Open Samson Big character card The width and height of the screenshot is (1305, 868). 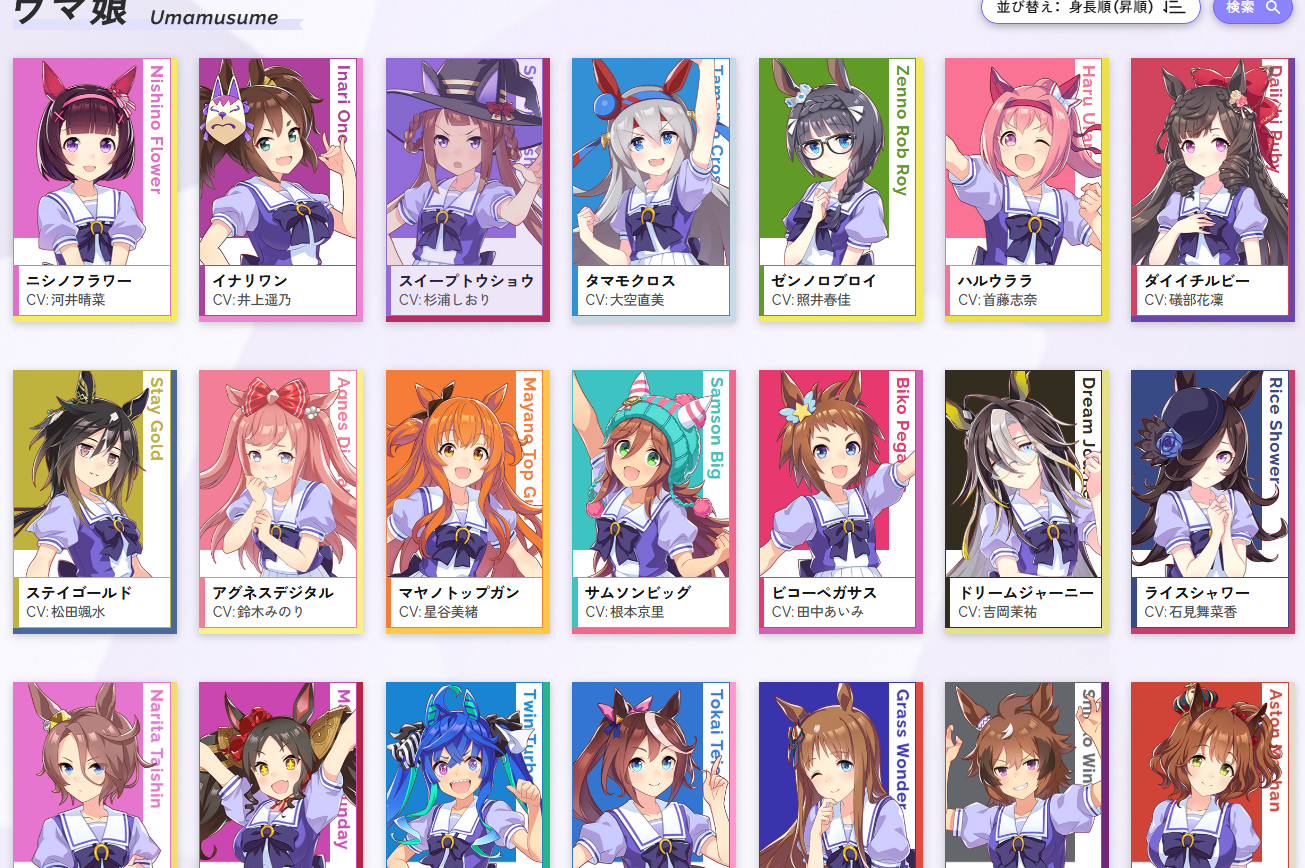pos(652,500)
